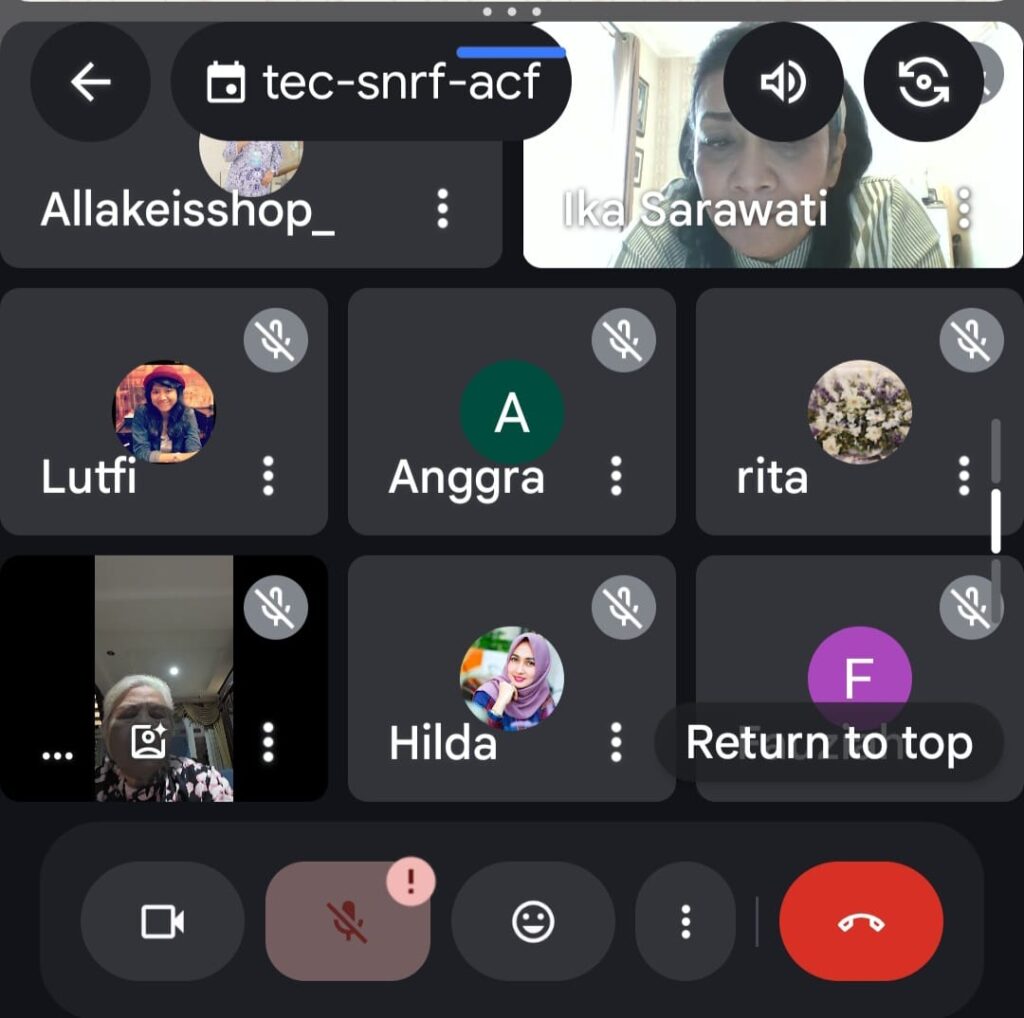Open options menu for Anggra
The image size is (1024, 1018).
616,476
